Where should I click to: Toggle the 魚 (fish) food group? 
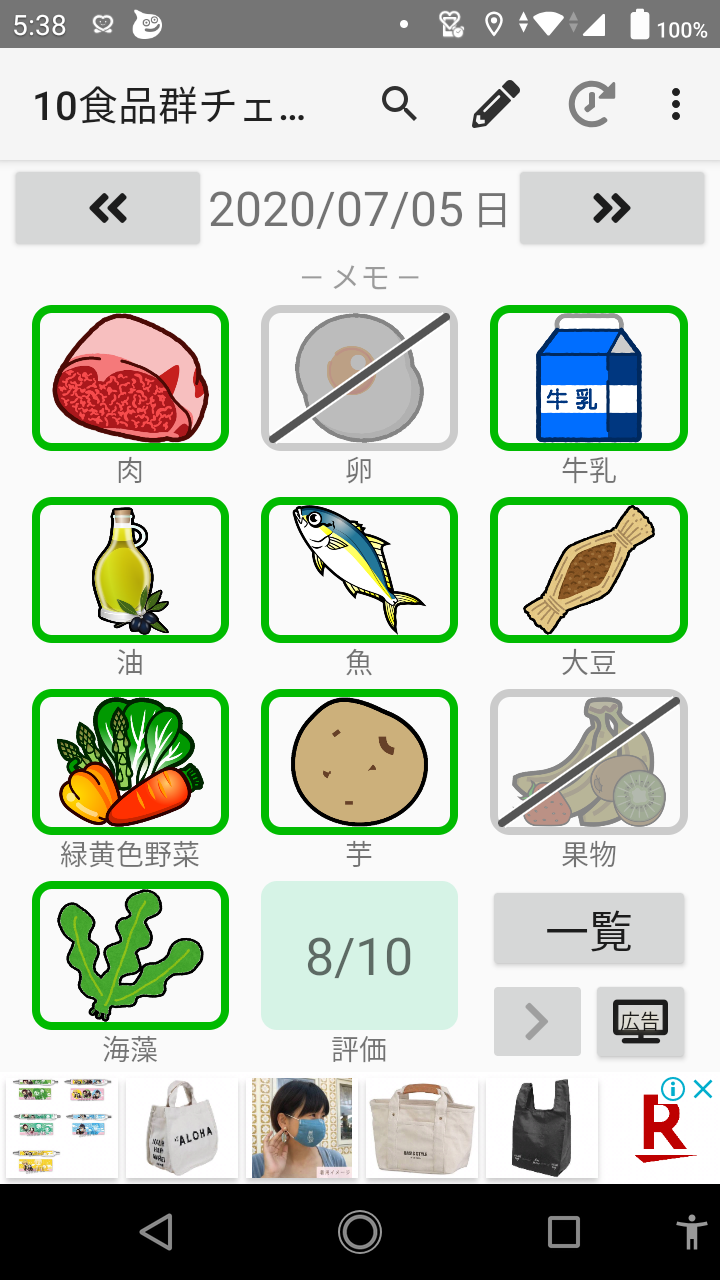(x=359, y=570)
